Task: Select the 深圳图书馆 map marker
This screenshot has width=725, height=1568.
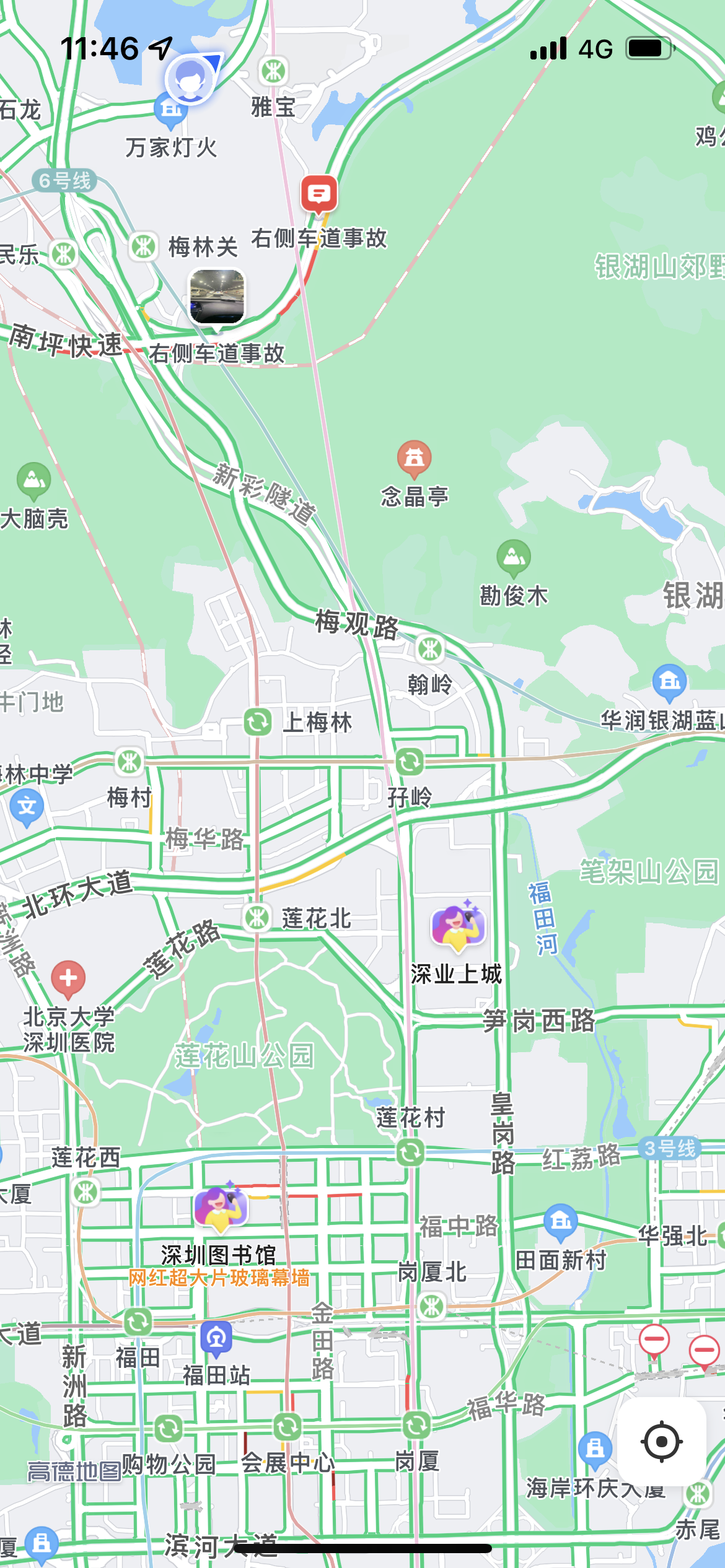Action: click(221, 1208)
